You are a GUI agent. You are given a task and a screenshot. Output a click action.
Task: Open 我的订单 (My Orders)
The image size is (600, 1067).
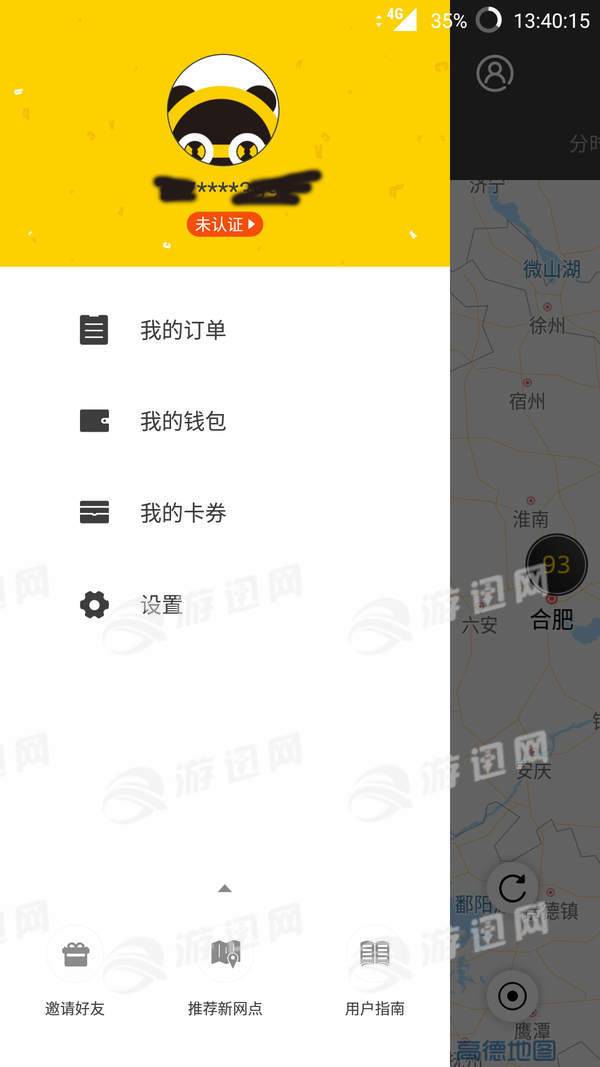pyautogui.click(x=183, y=330)
